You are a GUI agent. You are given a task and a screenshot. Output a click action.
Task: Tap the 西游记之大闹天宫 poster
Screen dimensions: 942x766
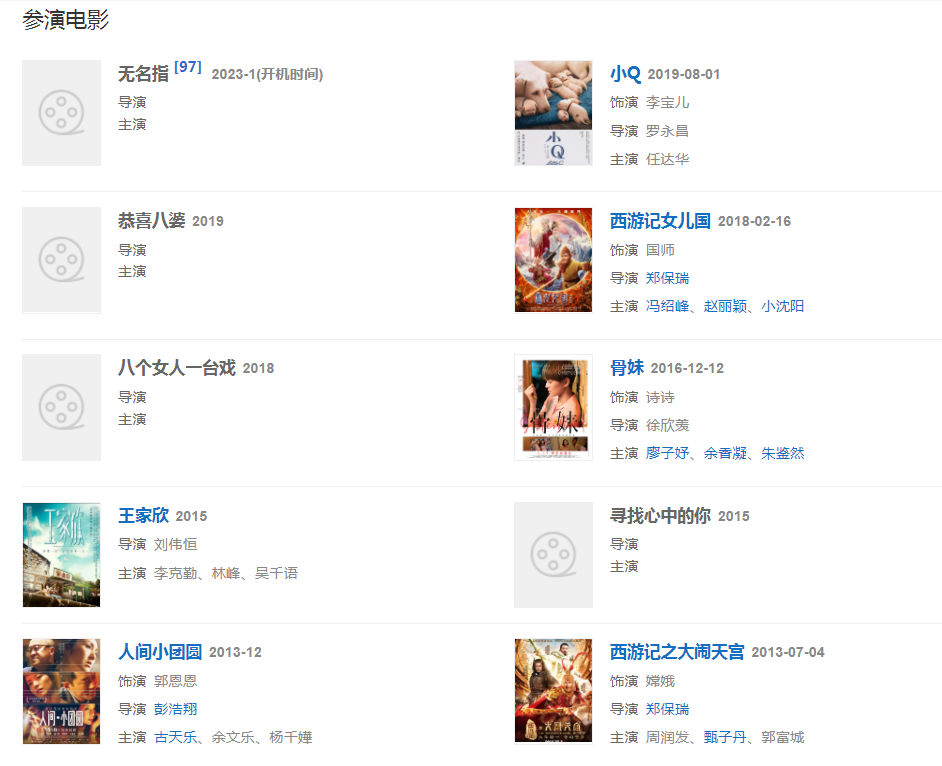point(553,691)
